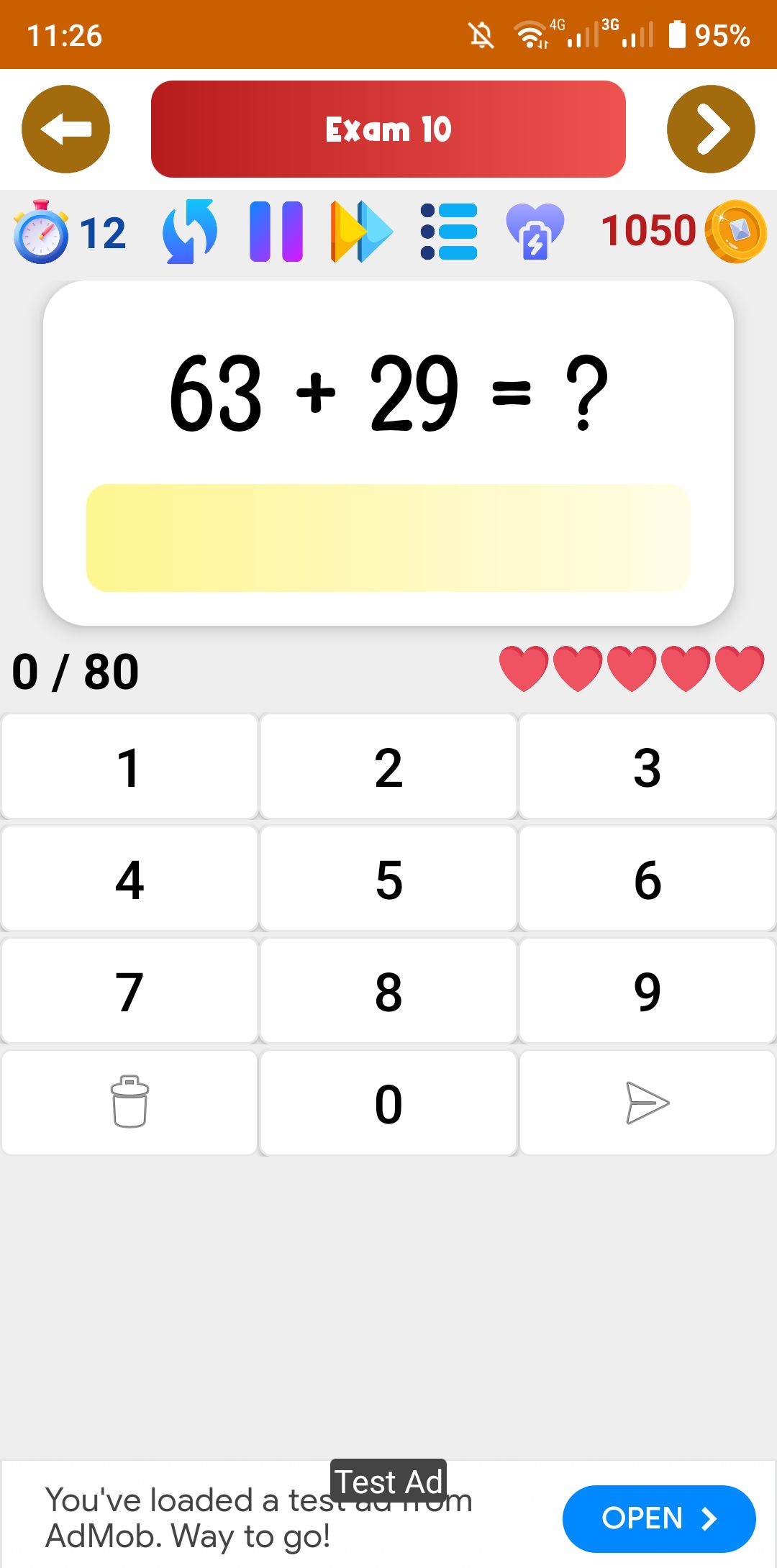Screen dimensions: 777x1568
Task: Go back with the left arrow button
Action: [x=65, y=129]
